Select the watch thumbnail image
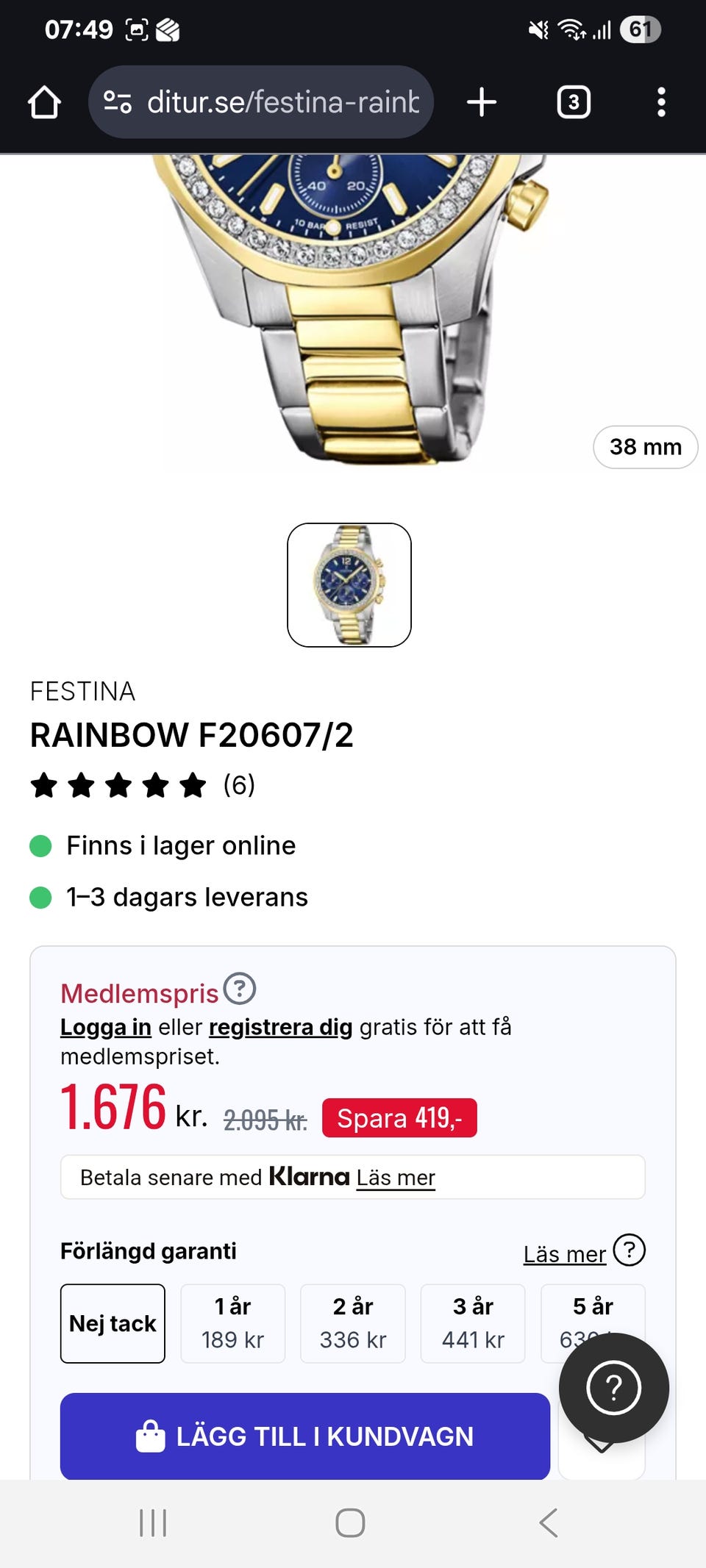The height and width of the screenshot is (1568, 706). click(x=349, y=585)
